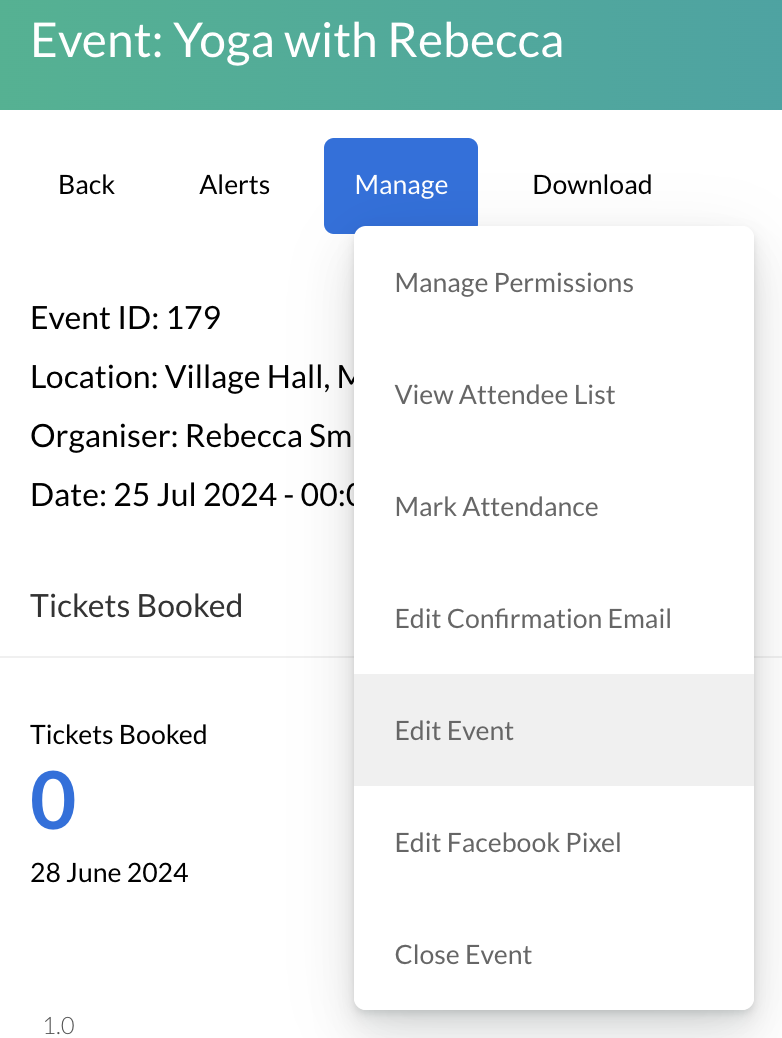
Task: Go back using the Back button
Action: click(87, 185)
